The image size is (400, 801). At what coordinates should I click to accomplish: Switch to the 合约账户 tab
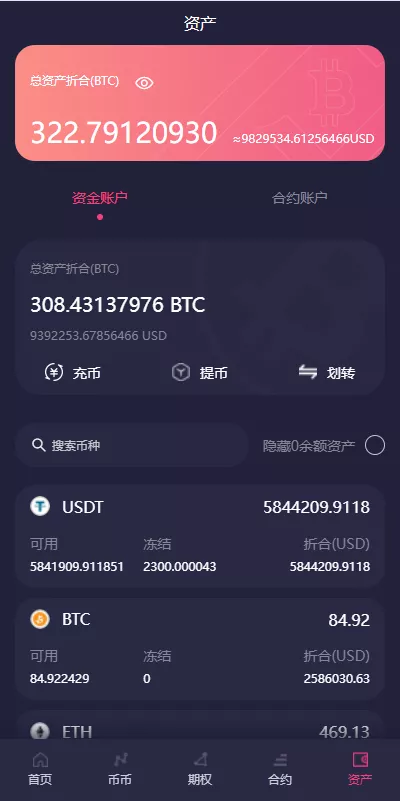[300, 198]
